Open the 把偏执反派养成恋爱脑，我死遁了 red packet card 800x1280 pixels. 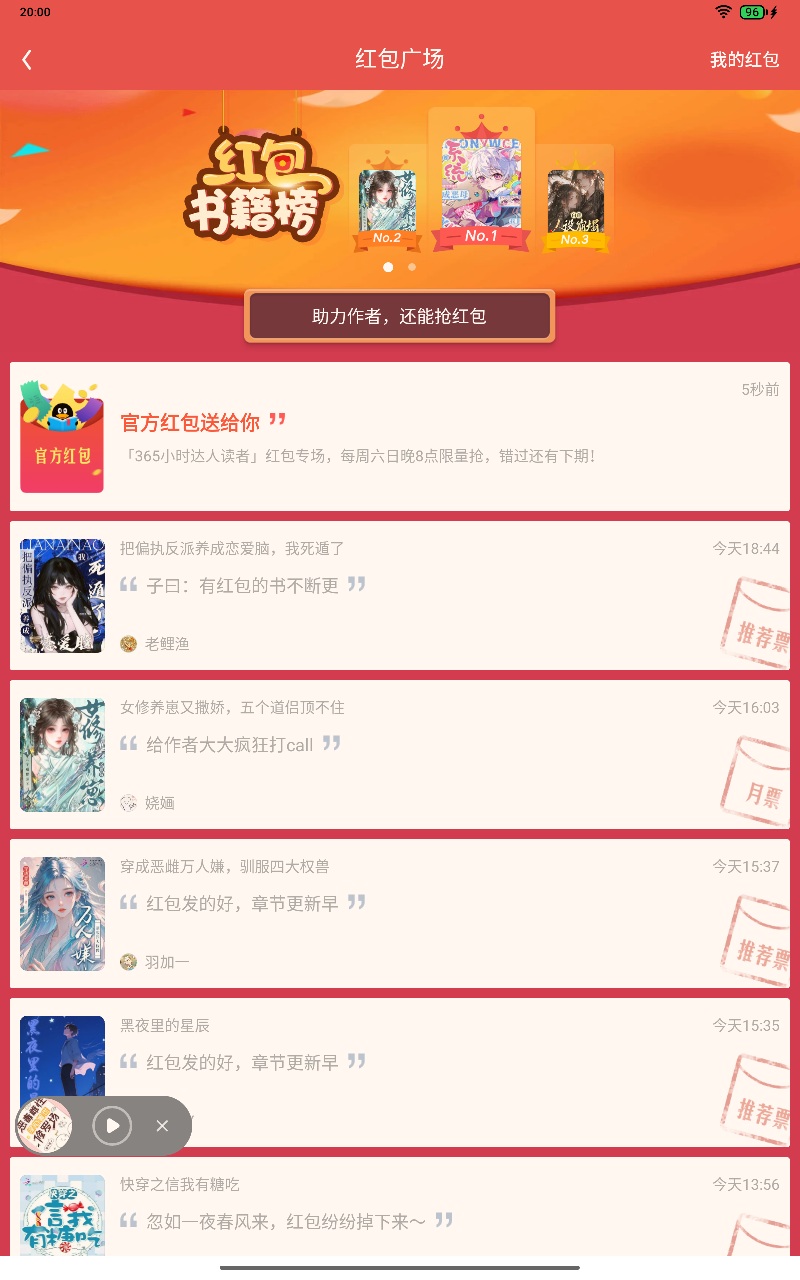400,595
